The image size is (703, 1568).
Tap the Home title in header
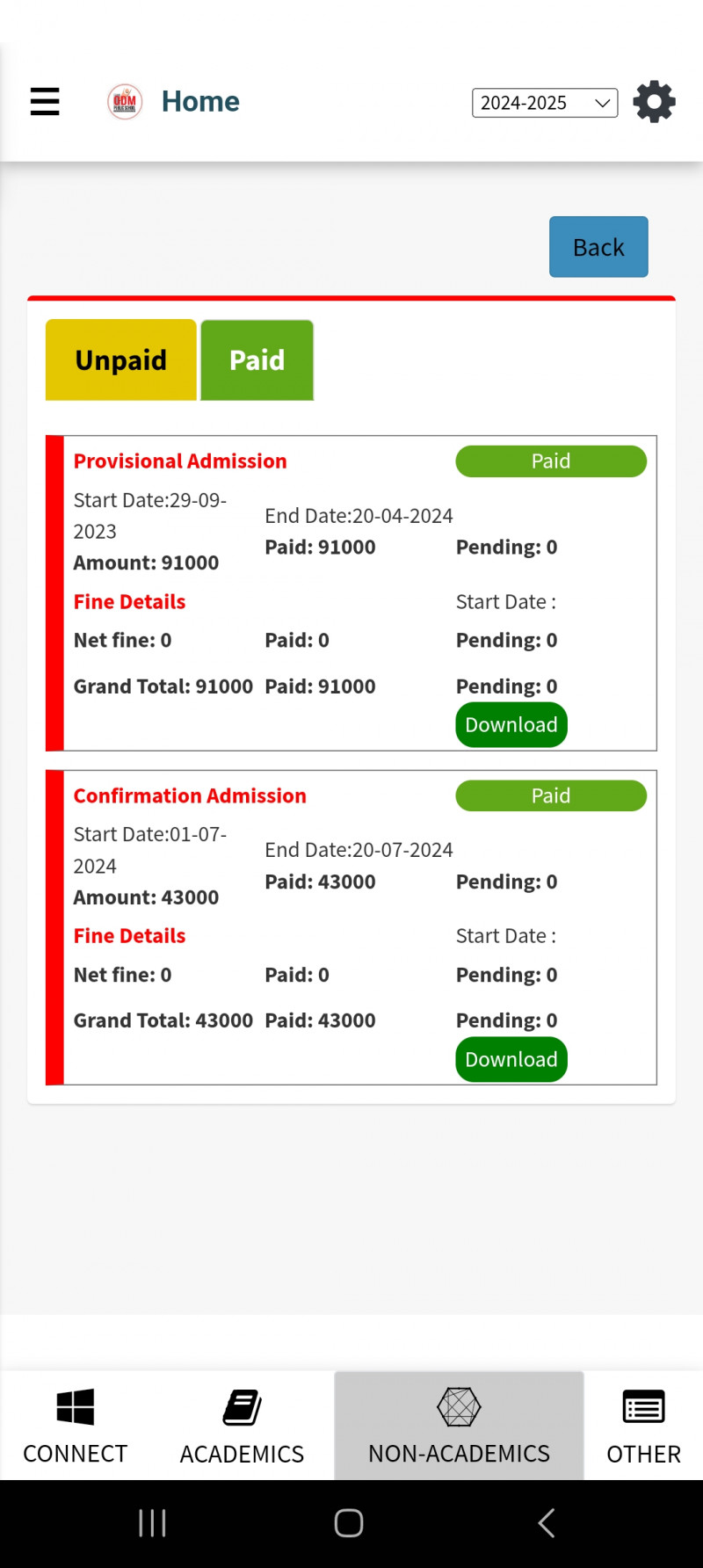pyautogui.click(x=200, y=102)
